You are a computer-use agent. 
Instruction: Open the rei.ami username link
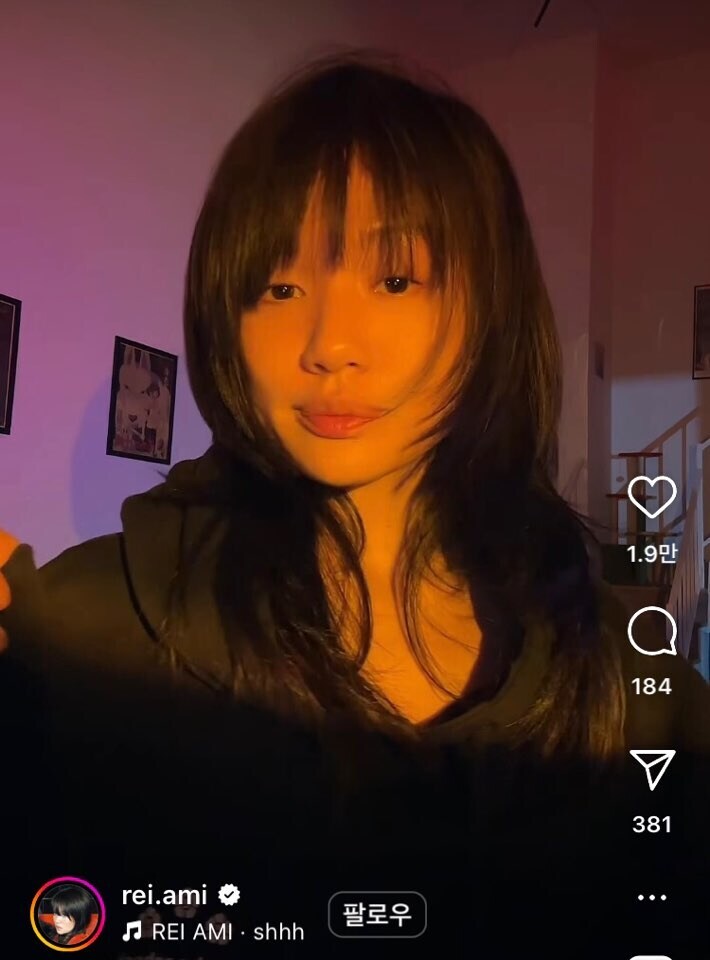coord(165,895)
